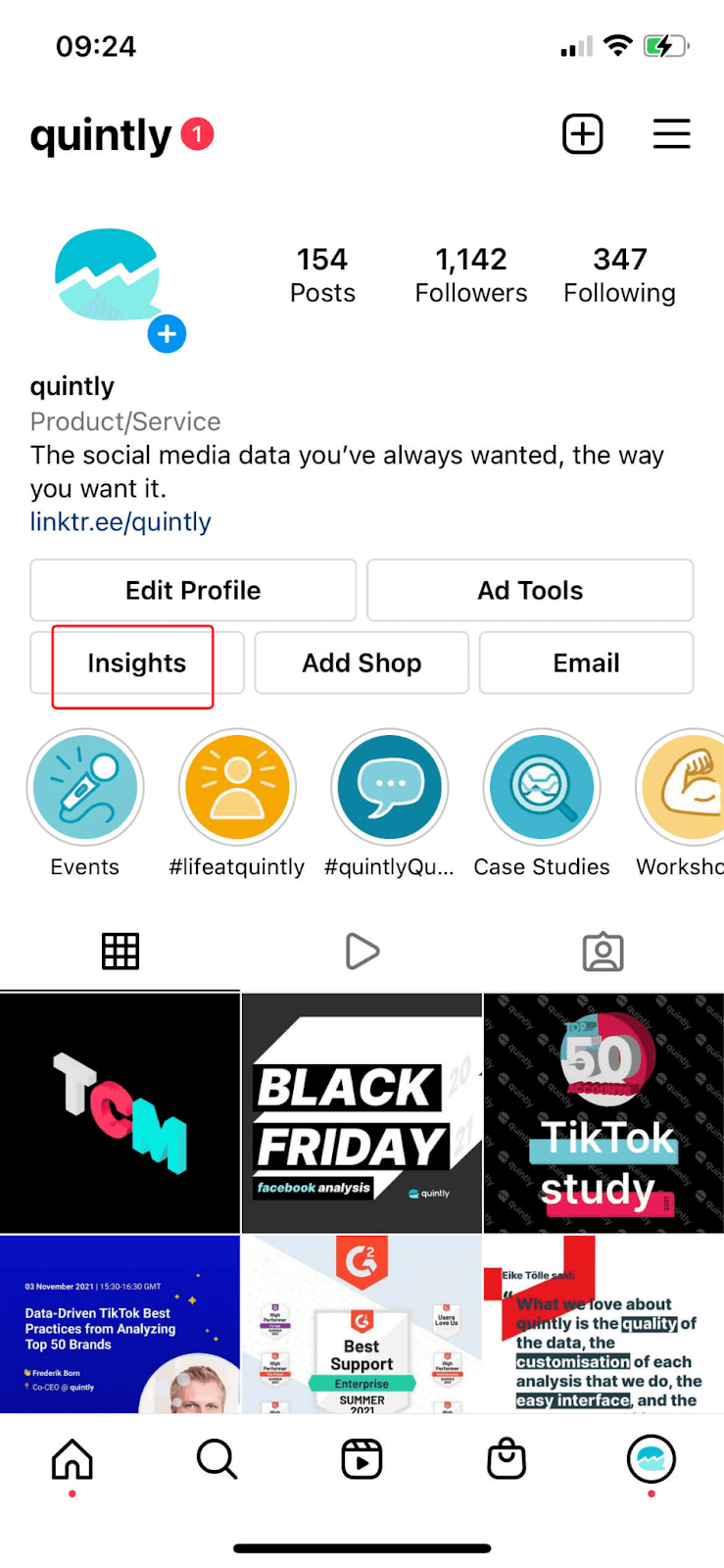Open the create new post icon

[582, 134]
